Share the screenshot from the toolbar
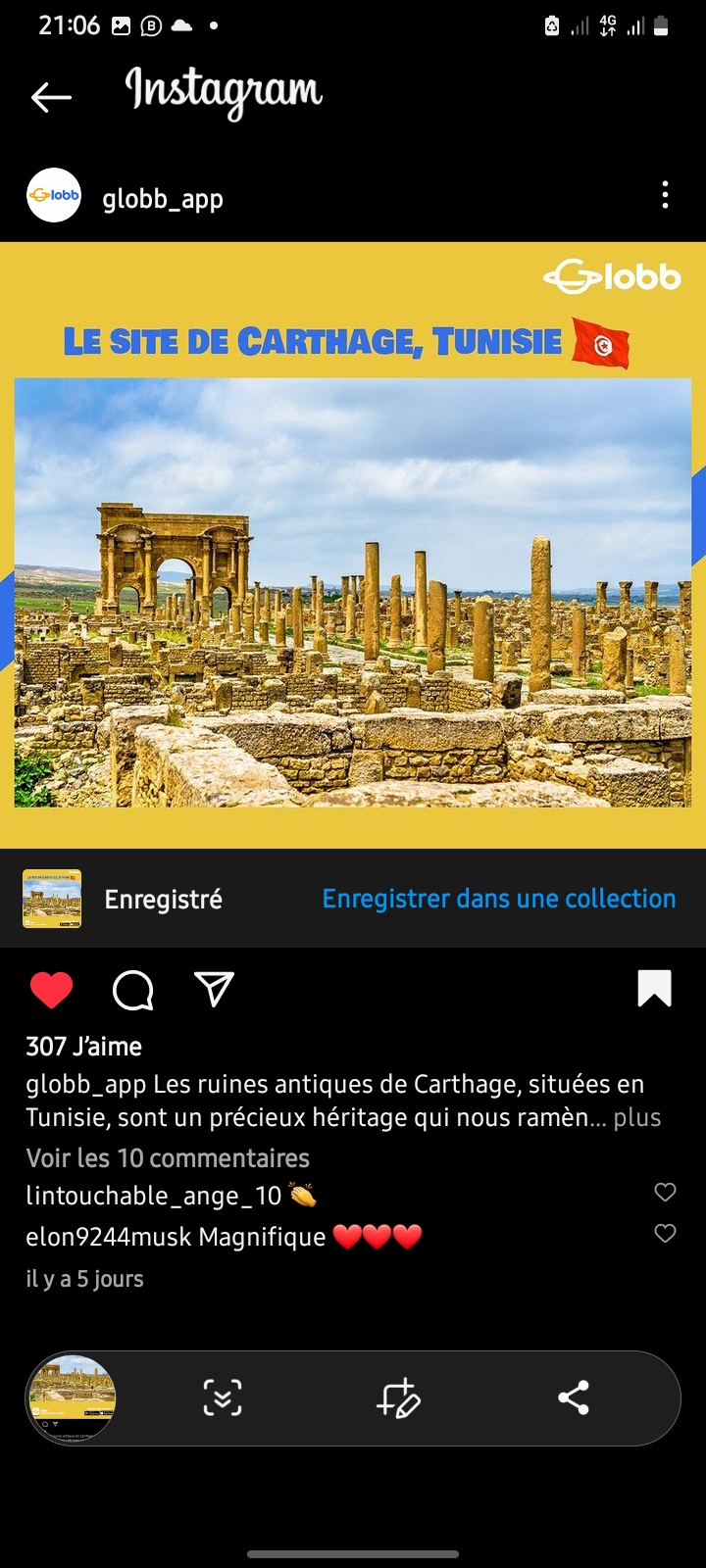The width and height of the screenshot is (706, 1568). tap(574, 1397)
